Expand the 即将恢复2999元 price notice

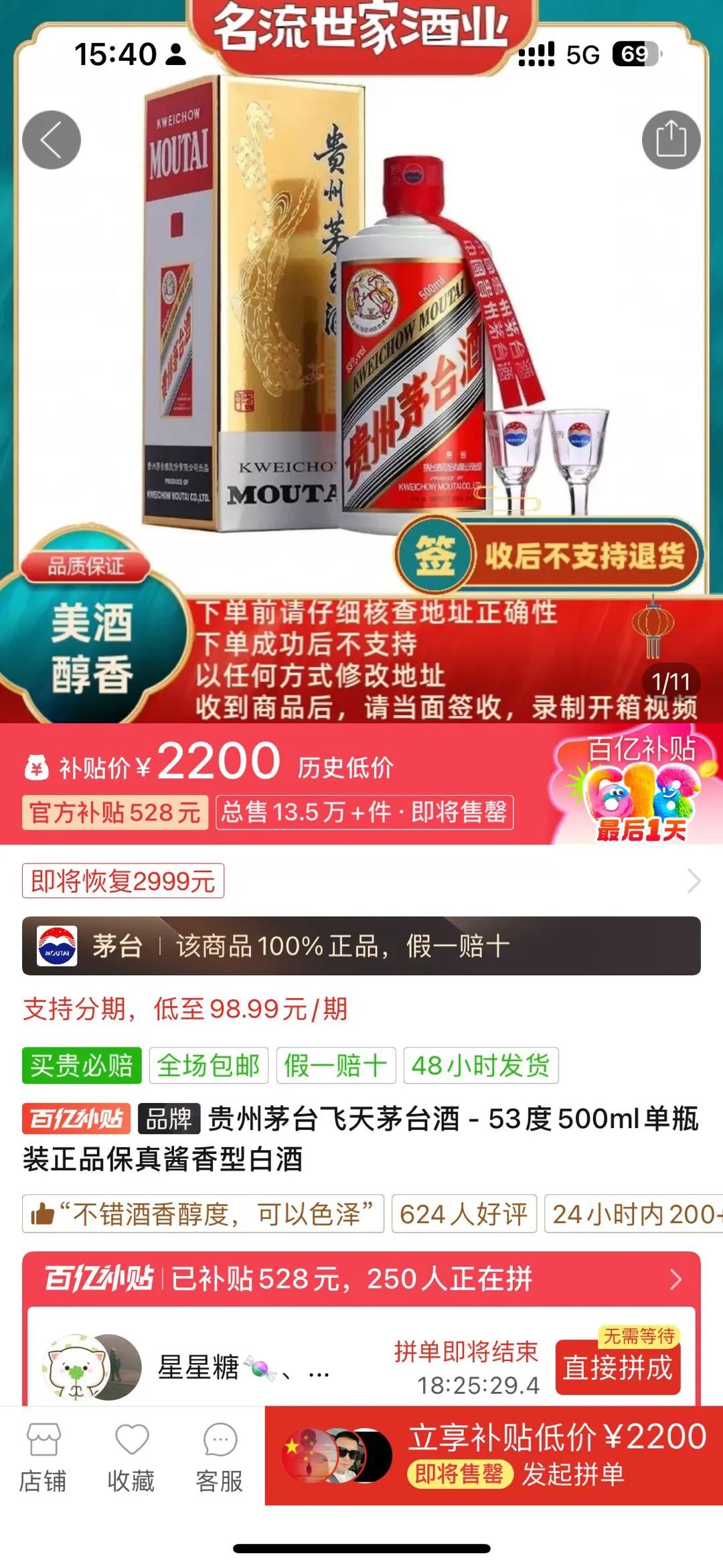(x=123, y=881)
